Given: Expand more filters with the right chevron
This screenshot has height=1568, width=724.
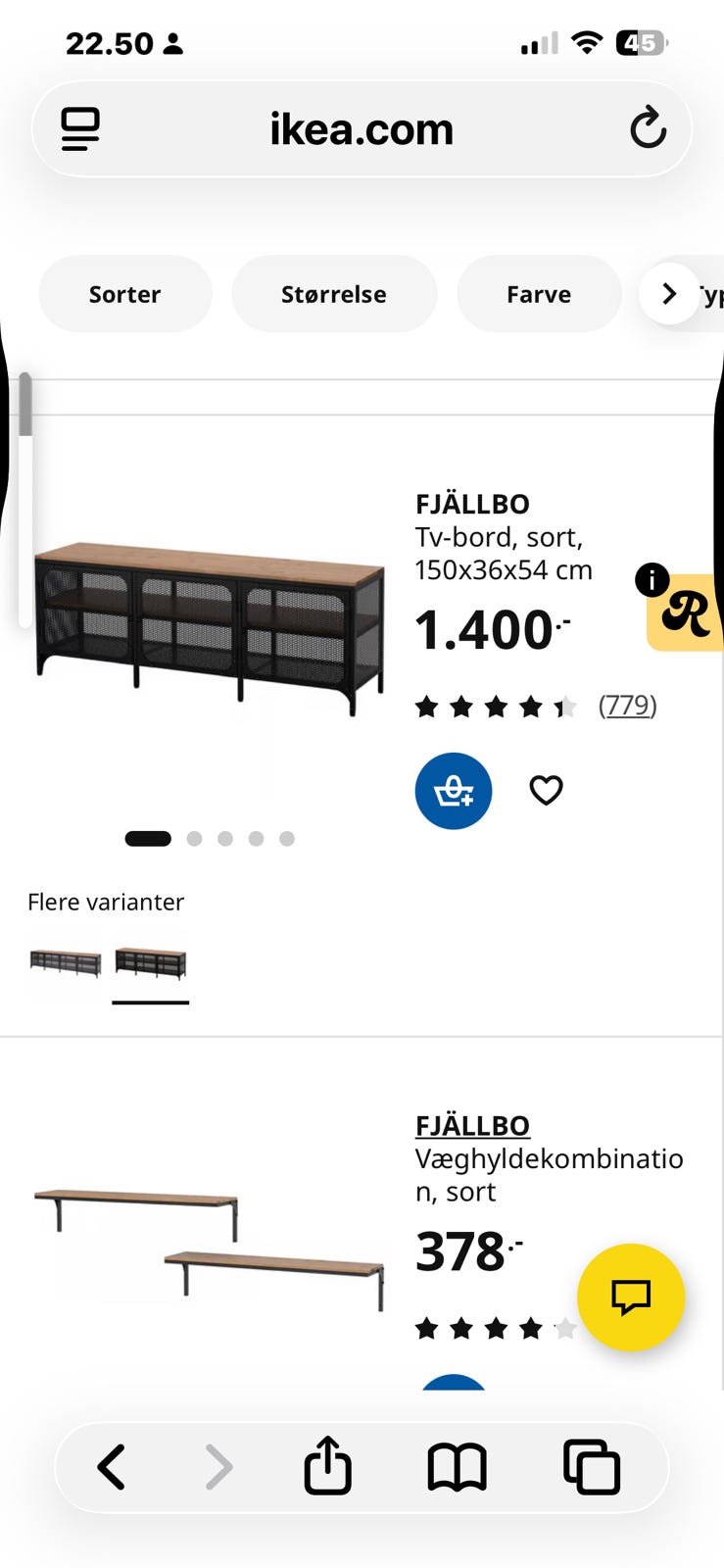Looking at the screenshot, I should click(x=668, y=293).
